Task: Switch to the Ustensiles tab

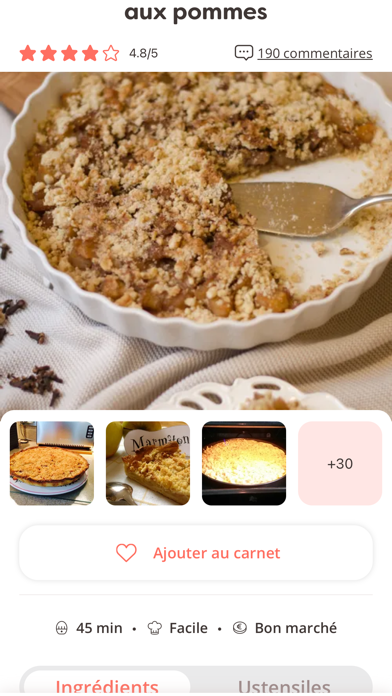Action: coord(284,684)
